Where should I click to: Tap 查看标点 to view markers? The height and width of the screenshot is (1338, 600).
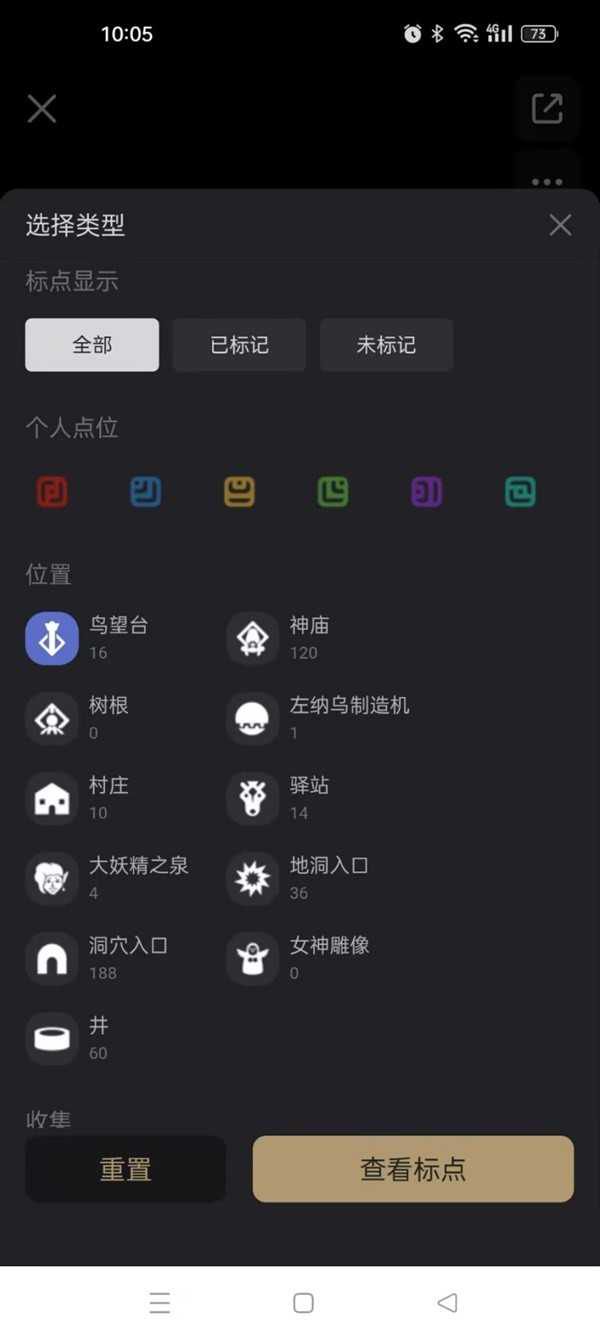413,1169
